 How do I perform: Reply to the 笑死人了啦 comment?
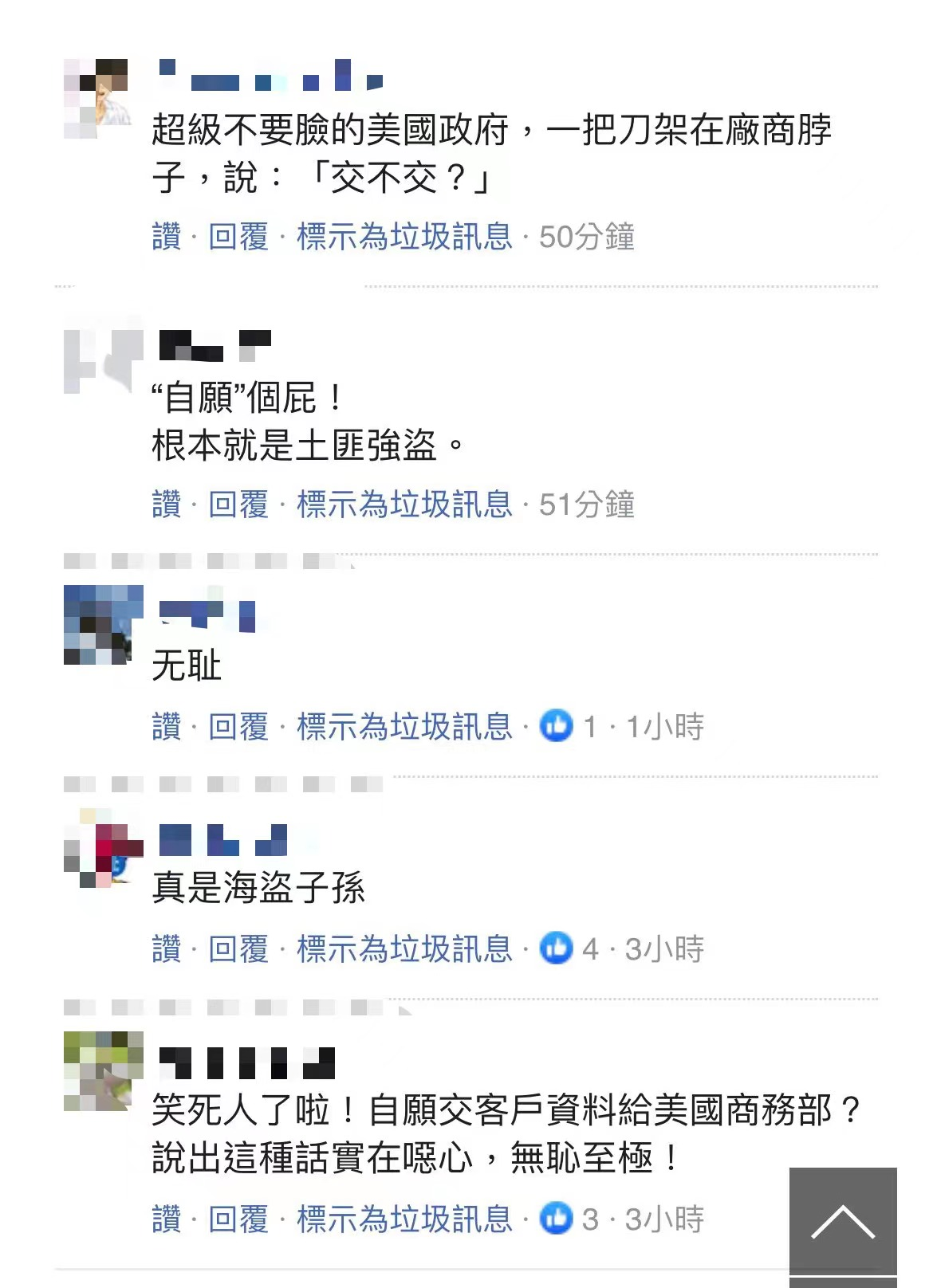pyautogui.click(x=238, y=1219)
